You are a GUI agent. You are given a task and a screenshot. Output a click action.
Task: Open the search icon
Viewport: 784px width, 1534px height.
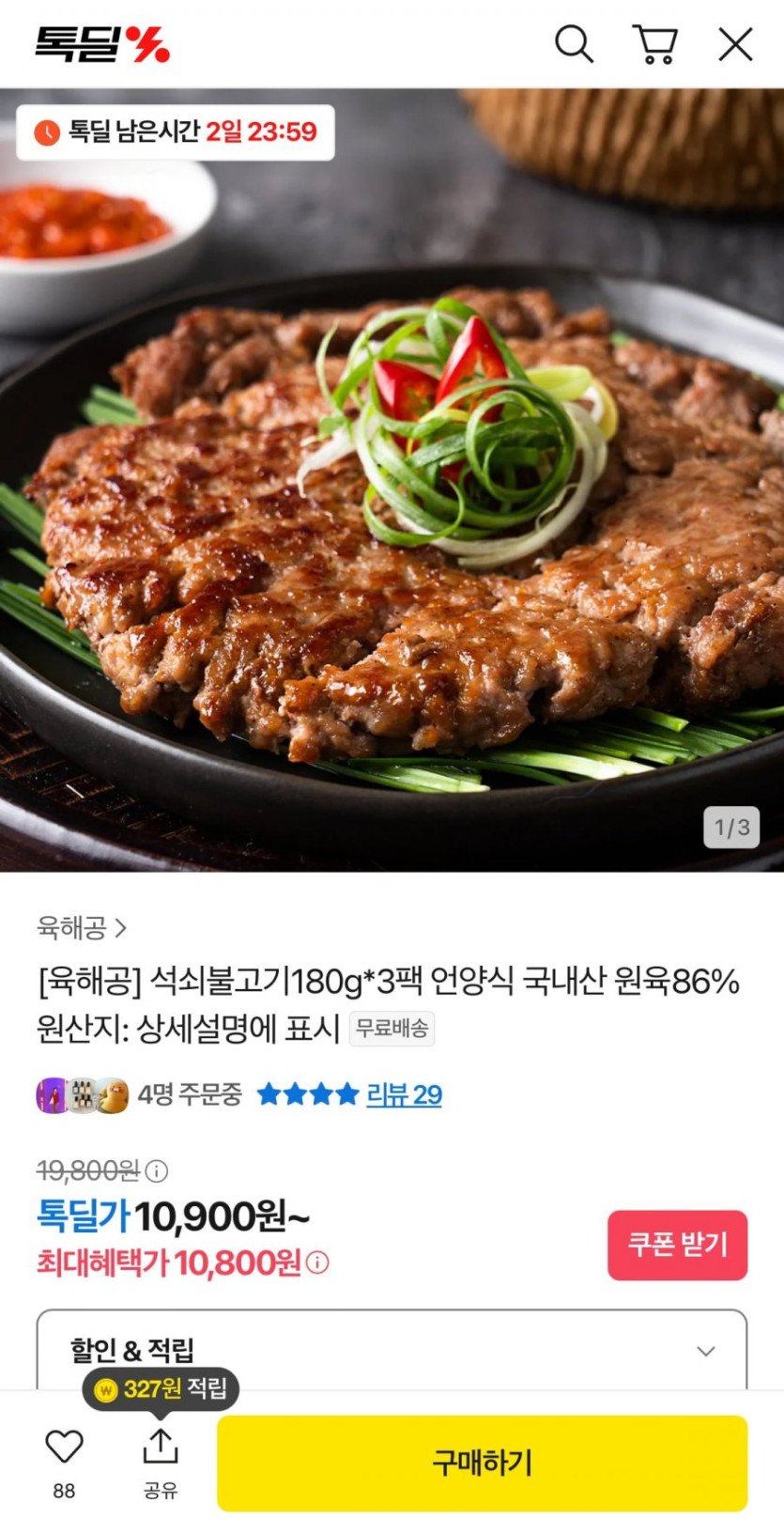pyautogui.click(x=574, y=44)
